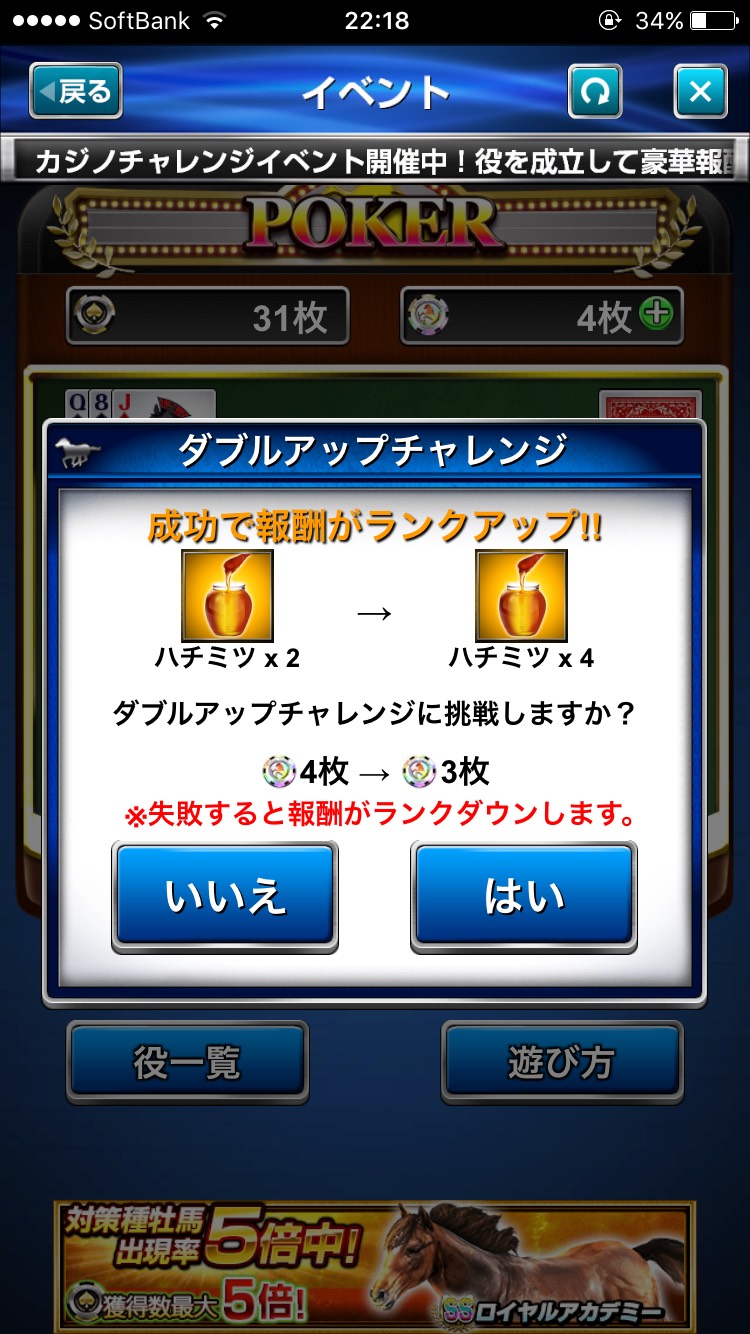Viewport: 750px width, 1334px height.
Task: Tap the 戻る back button
Action: point(76,91)
